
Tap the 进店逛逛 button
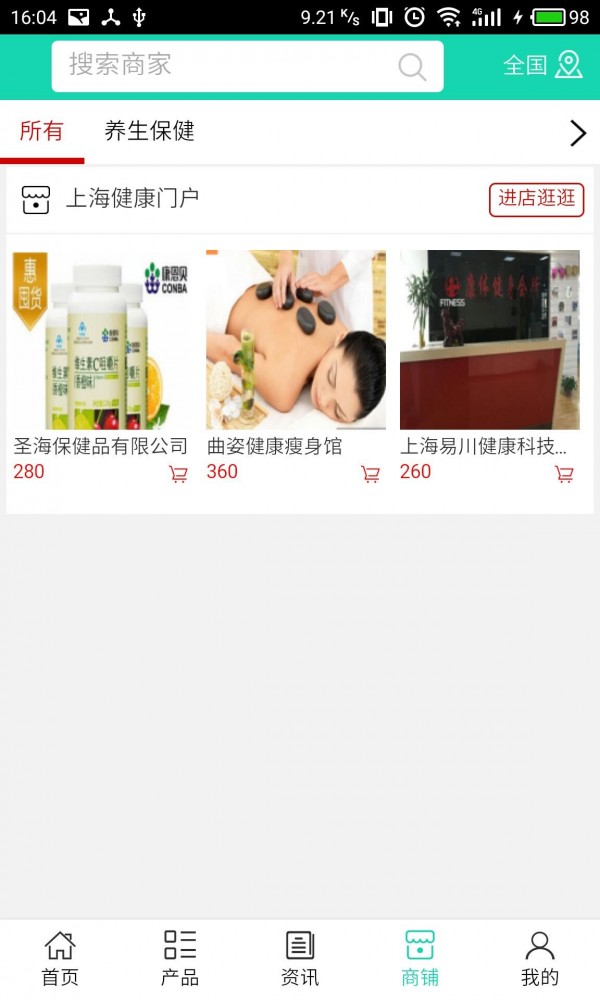coord(536,199)
